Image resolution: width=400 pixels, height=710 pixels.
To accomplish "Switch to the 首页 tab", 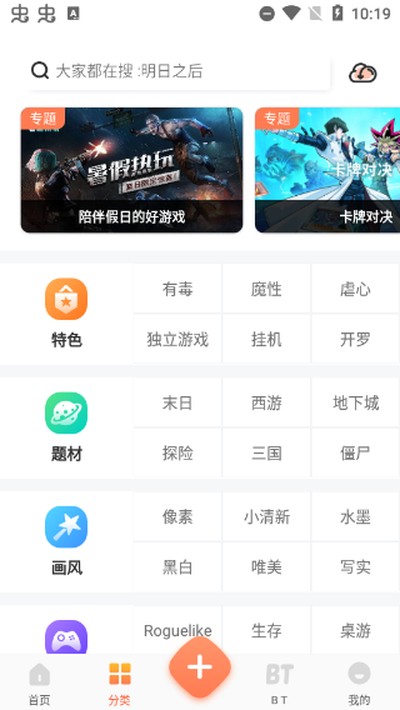I will point(40,683).
